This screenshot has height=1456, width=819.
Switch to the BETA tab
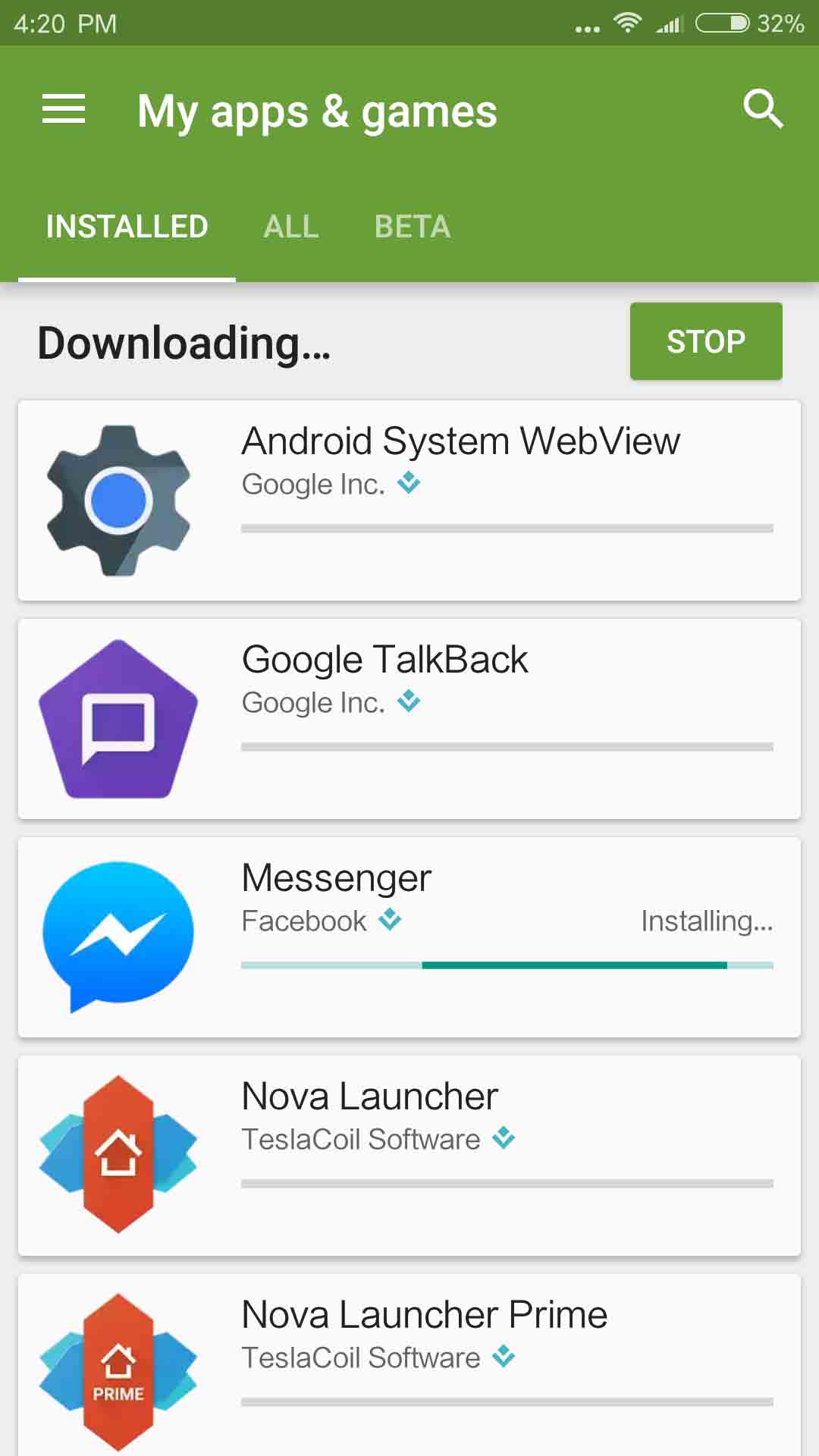[x=413, y=227]
